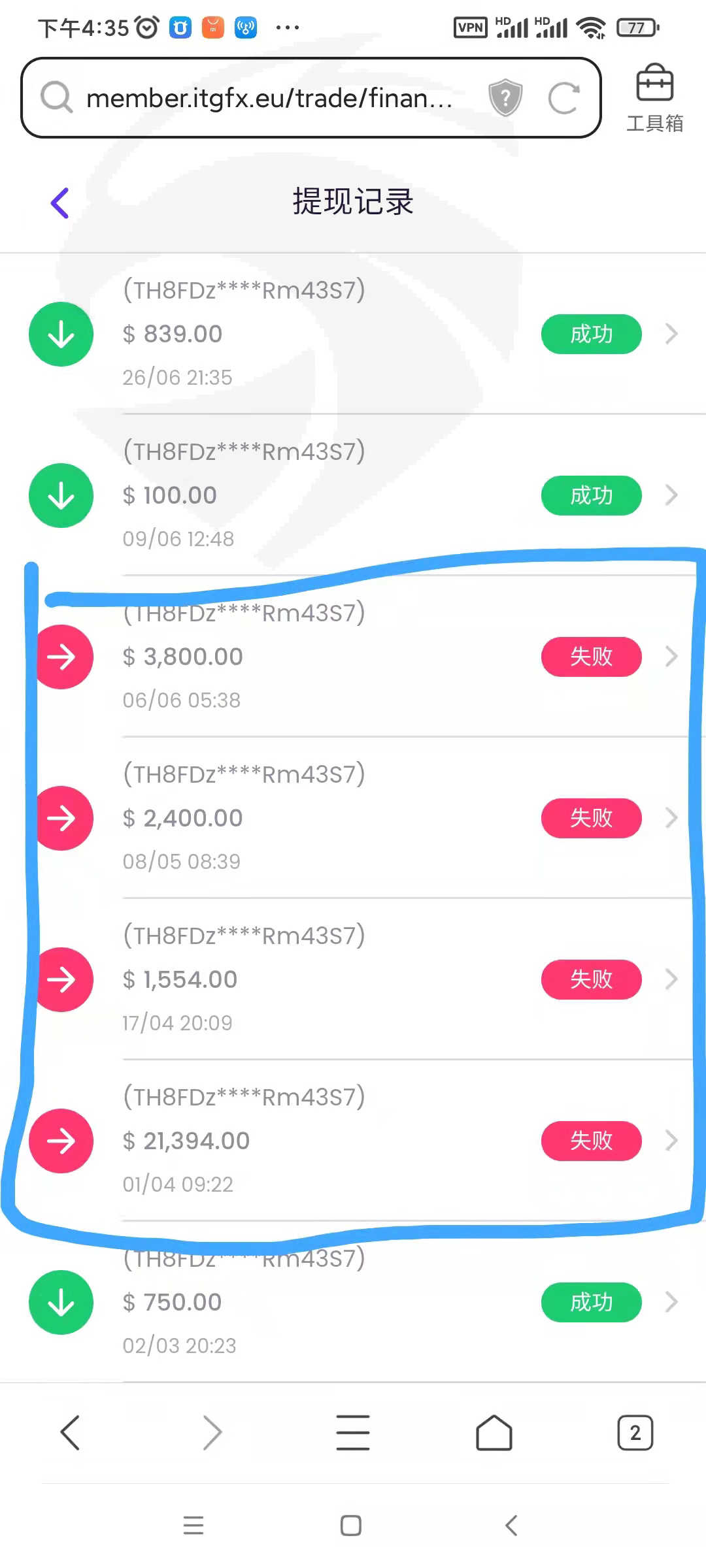
Task: Go to the browser home page
Action: click(x=494, y=1433)
